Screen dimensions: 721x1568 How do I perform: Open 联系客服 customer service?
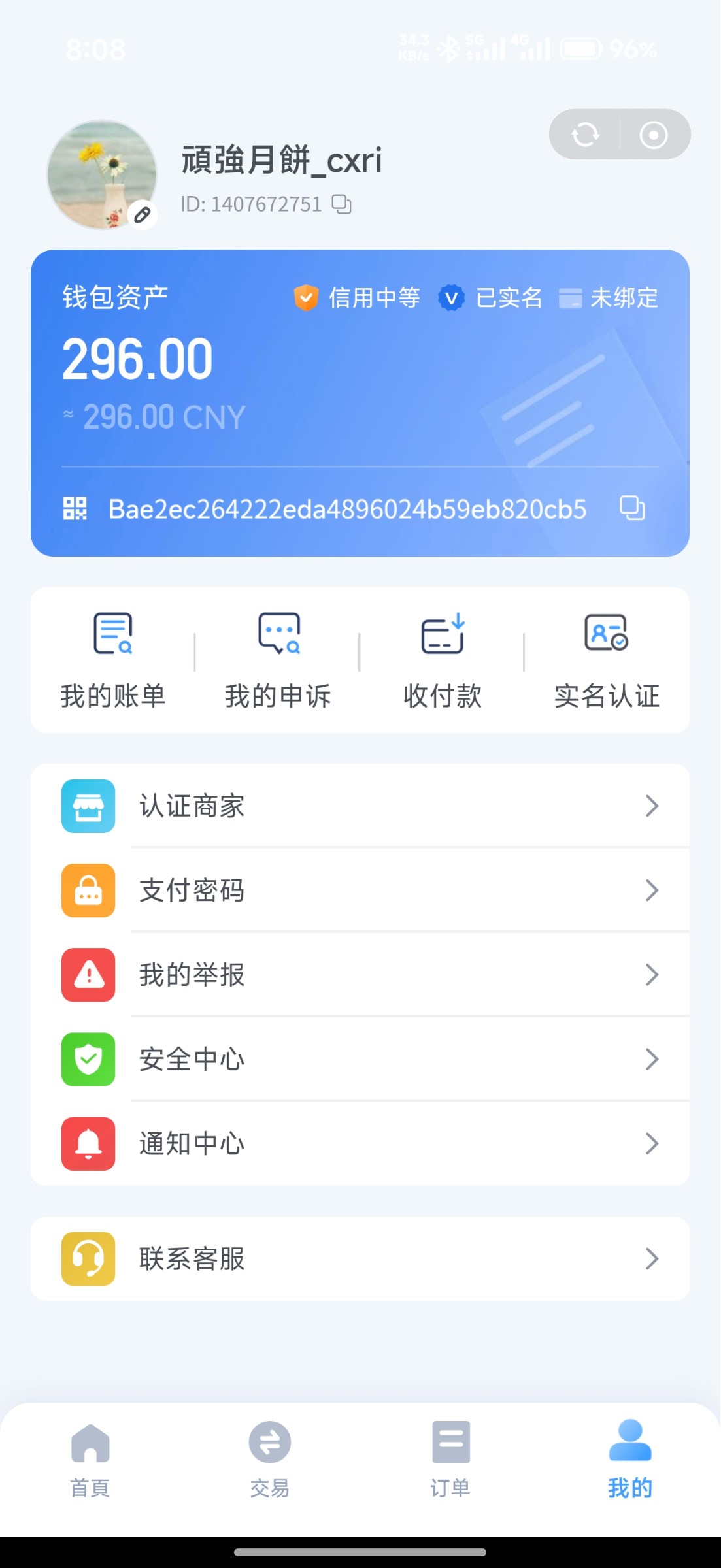point(360,1258)
